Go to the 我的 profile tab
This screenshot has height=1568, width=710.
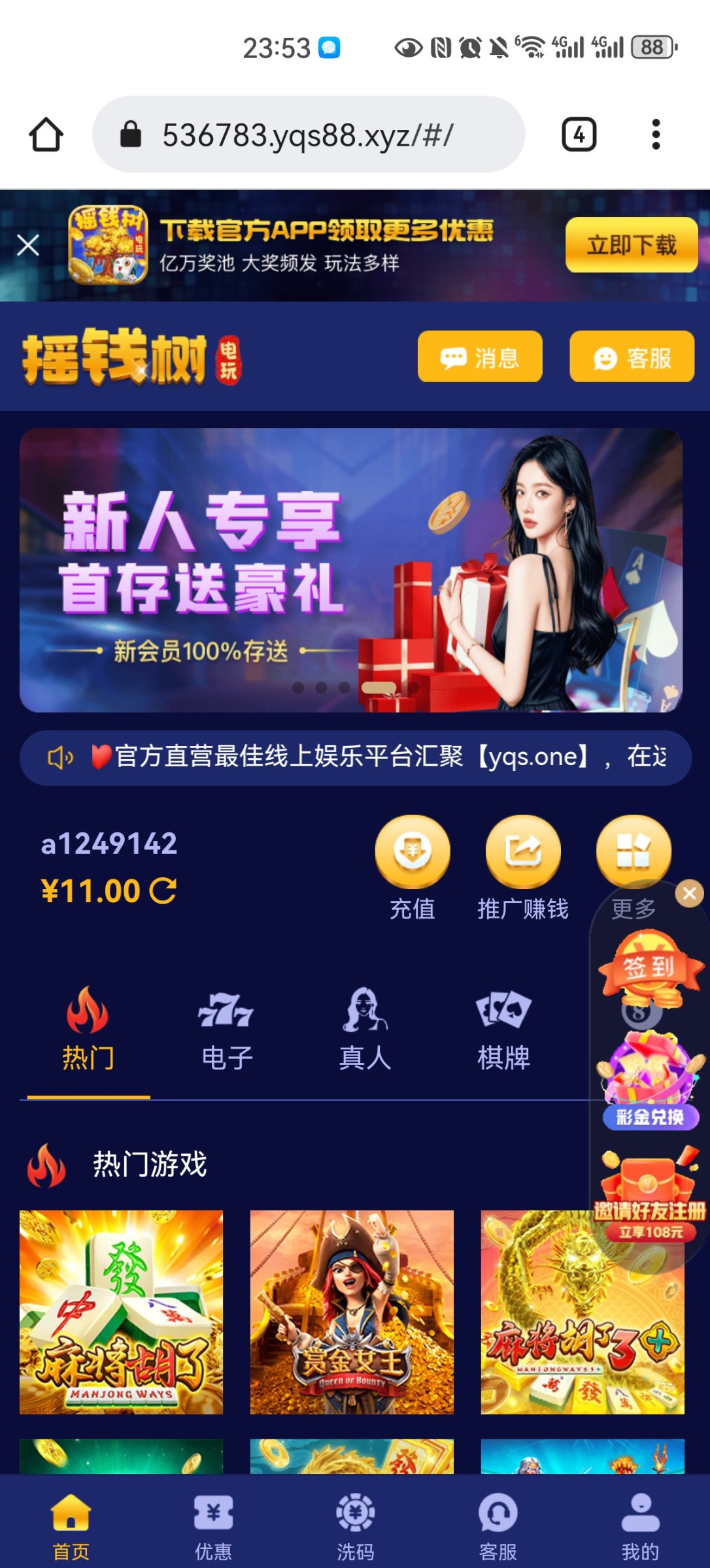click(640, 1526)
